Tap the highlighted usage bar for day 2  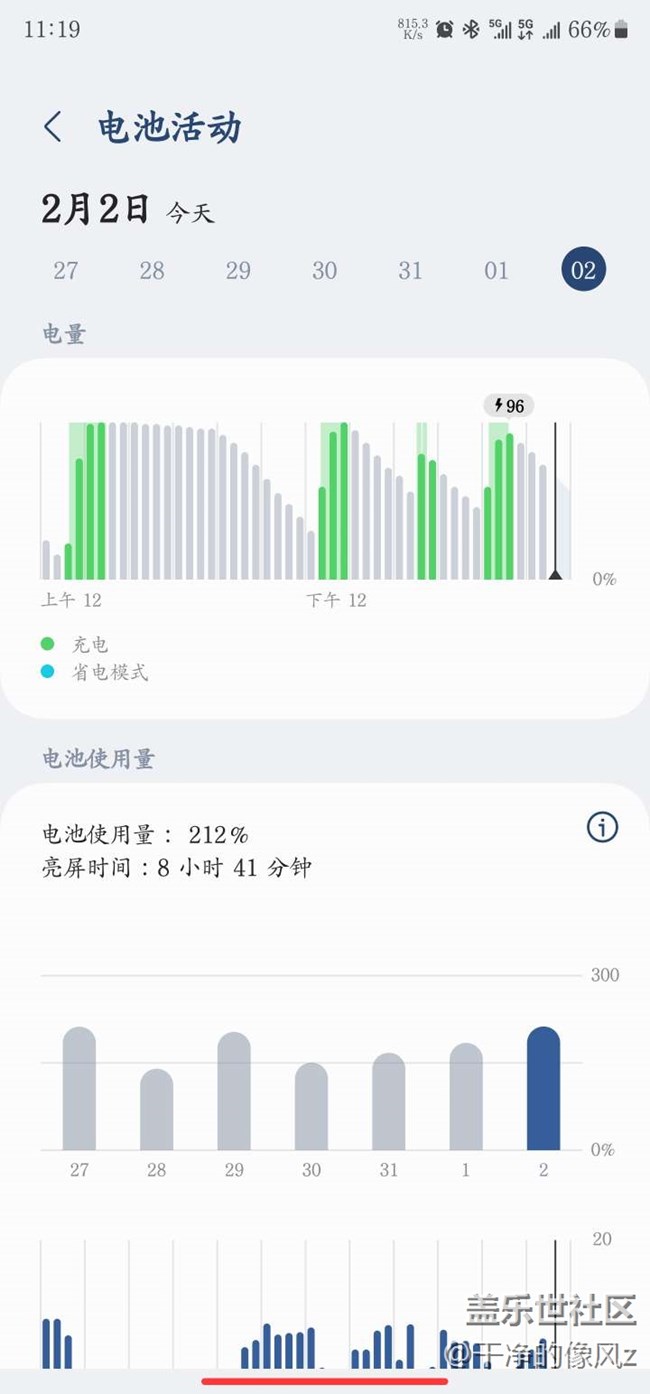[x=543, y=1090]
